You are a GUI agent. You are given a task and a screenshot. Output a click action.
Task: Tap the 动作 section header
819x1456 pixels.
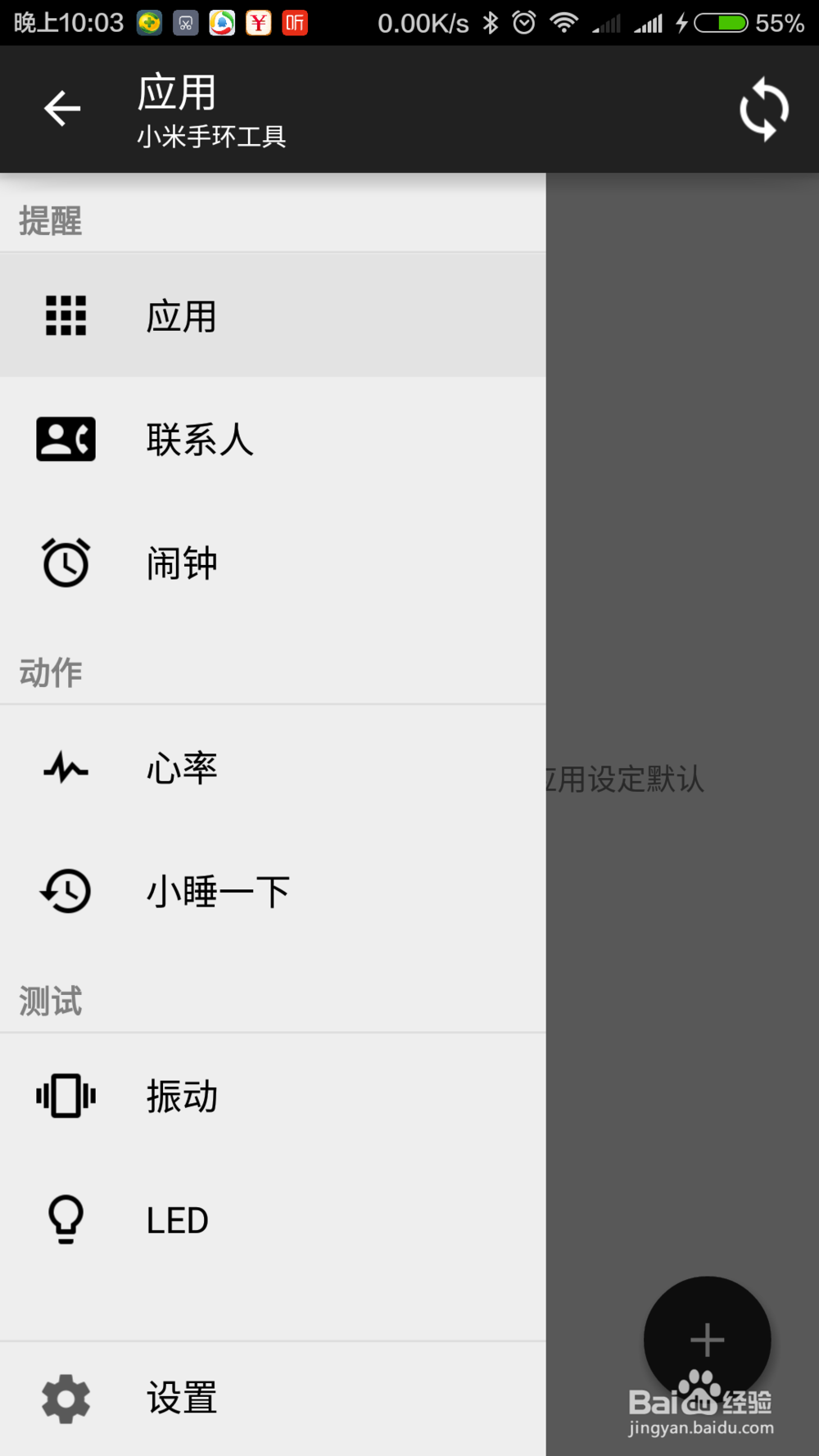[x=49, y=671]
